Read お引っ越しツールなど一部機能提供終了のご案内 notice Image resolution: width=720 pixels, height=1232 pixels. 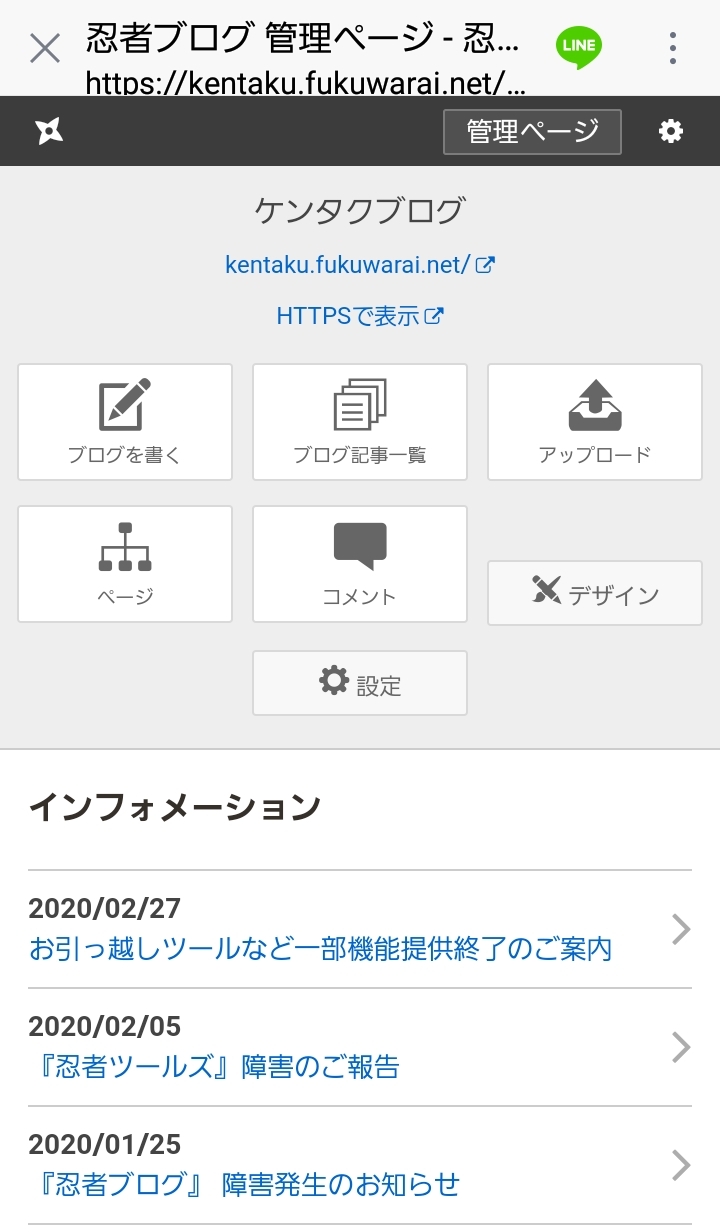coord(320,948)
